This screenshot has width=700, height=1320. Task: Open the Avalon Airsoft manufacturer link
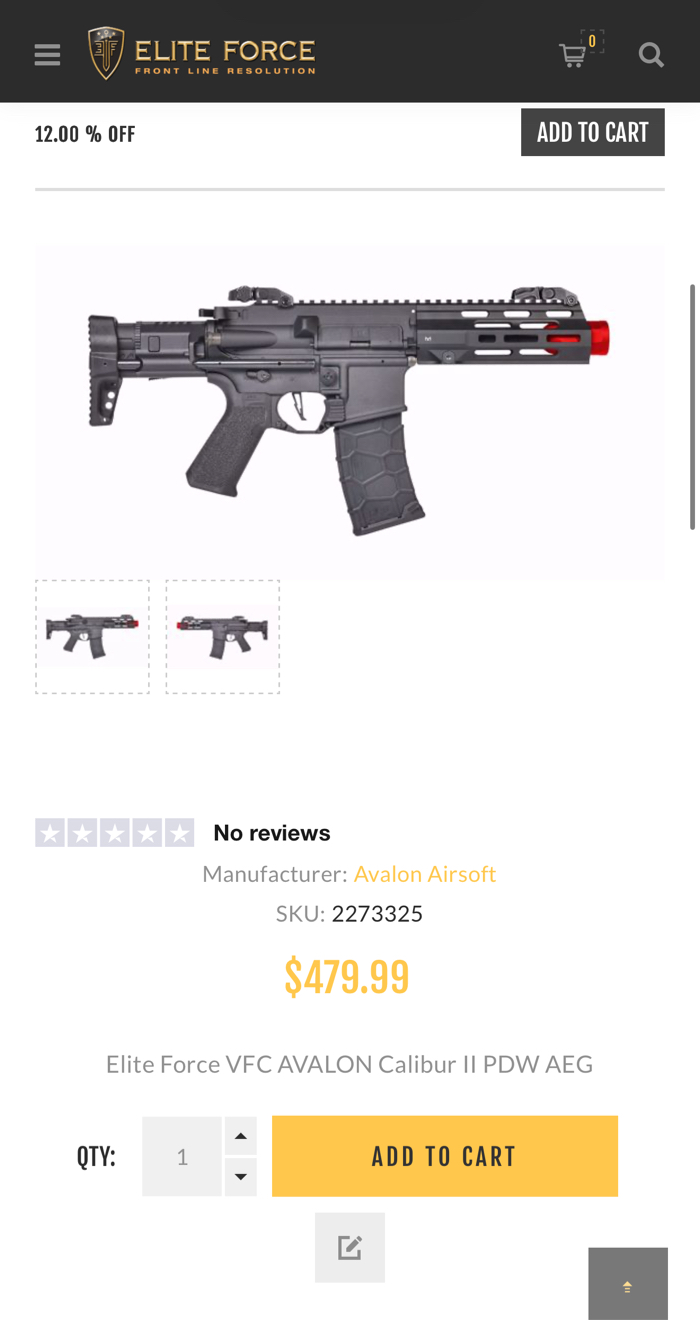(x=425, y=874)
